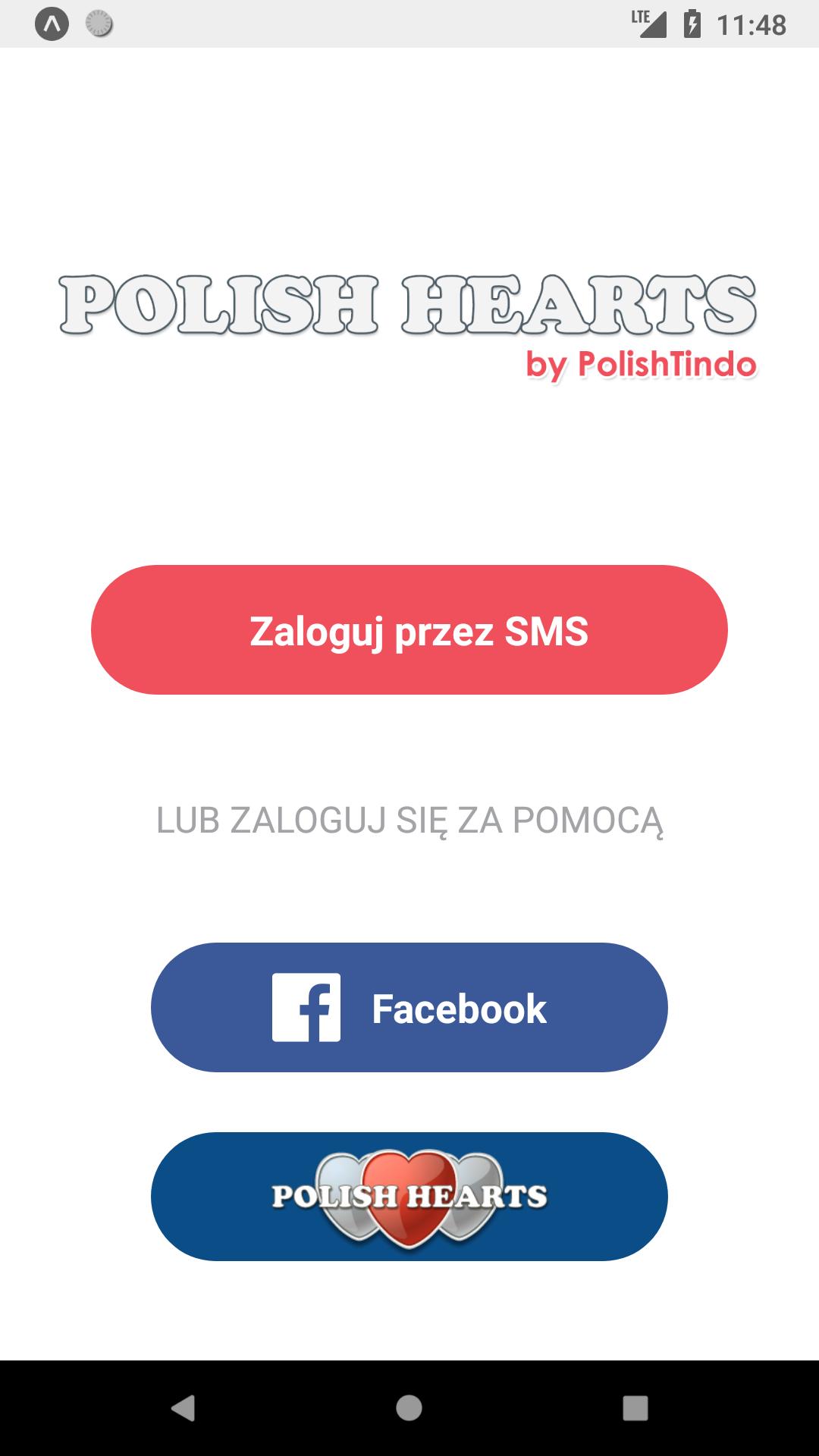This screenshot has width=819, height=1456.
Task: Sign in using the Polish Hearts button
Action: 409,1196
